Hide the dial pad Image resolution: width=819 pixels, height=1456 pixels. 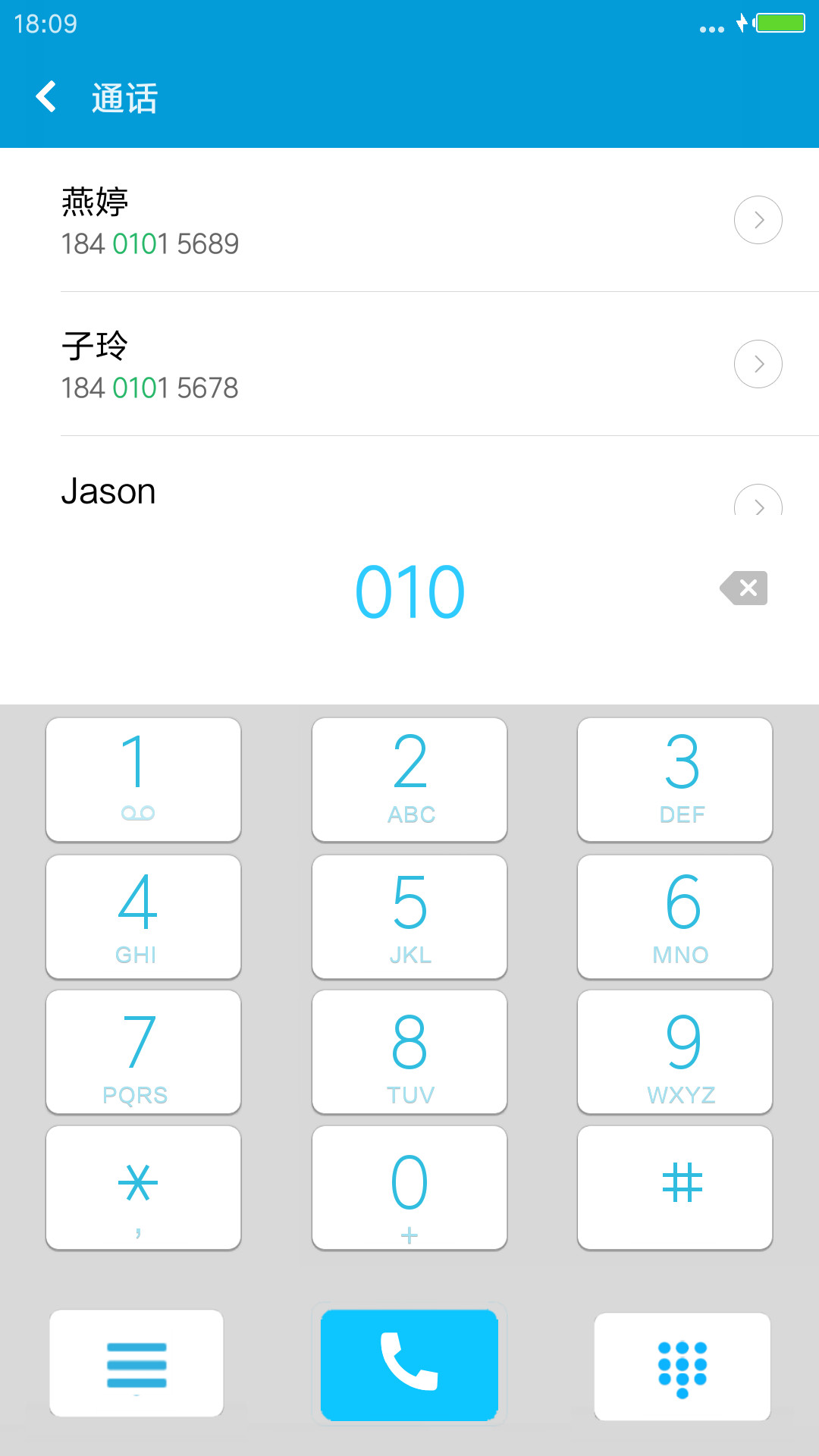pos(682,1367)
